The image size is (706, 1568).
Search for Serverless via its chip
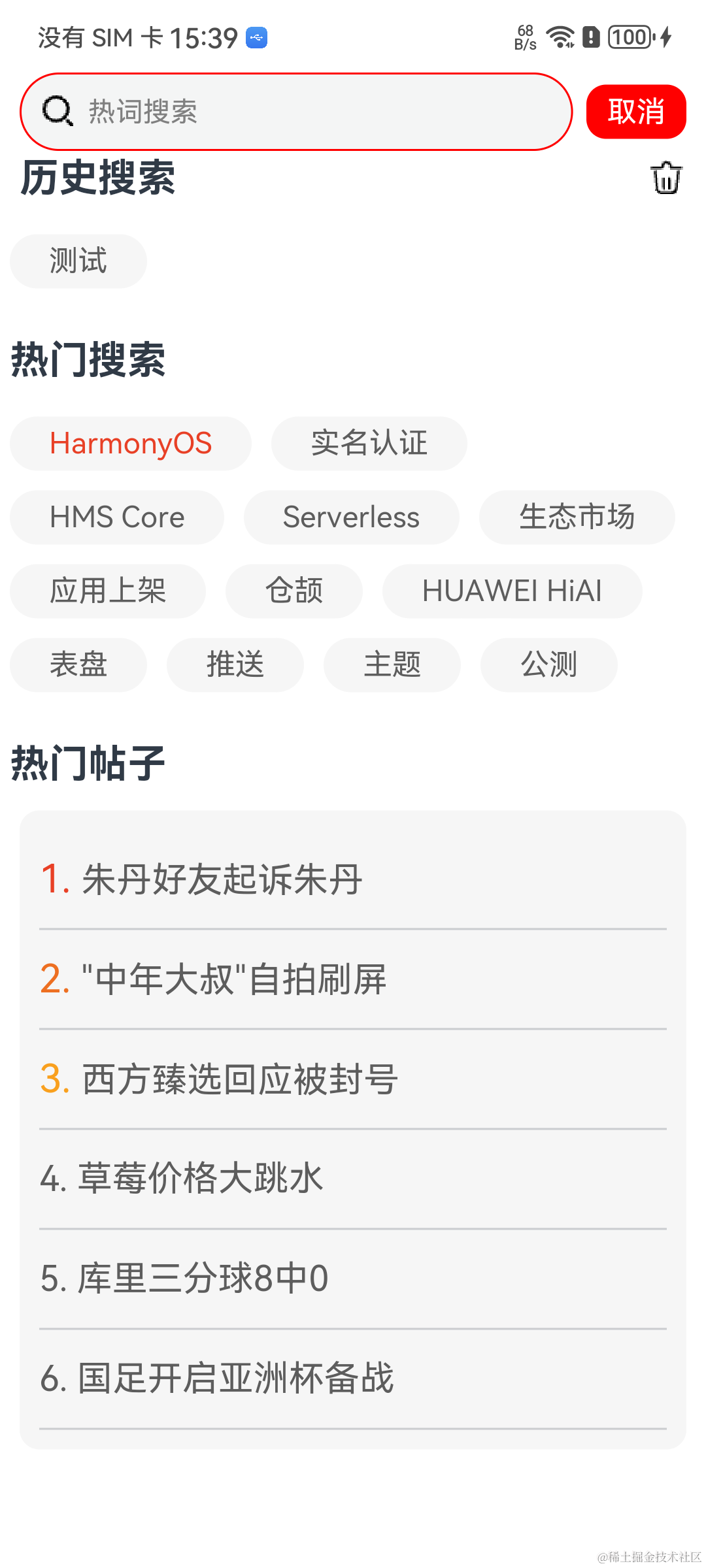351,517
